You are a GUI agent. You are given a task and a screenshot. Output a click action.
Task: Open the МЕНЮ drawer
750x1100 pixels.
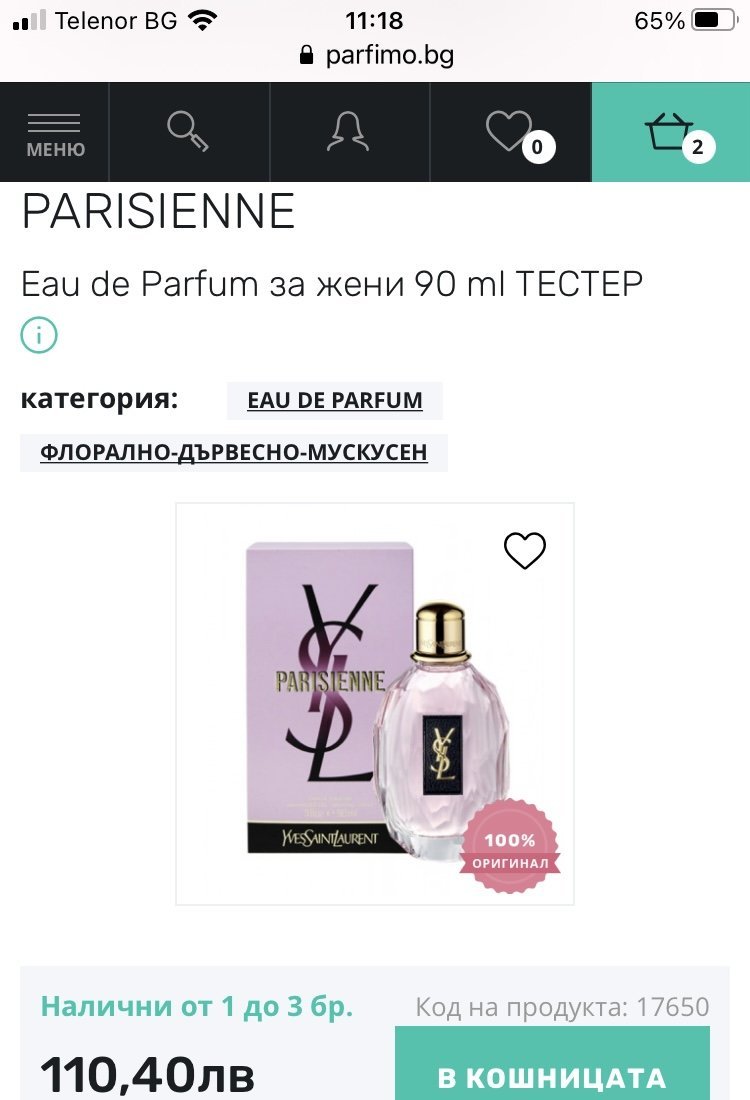[55, 133]
